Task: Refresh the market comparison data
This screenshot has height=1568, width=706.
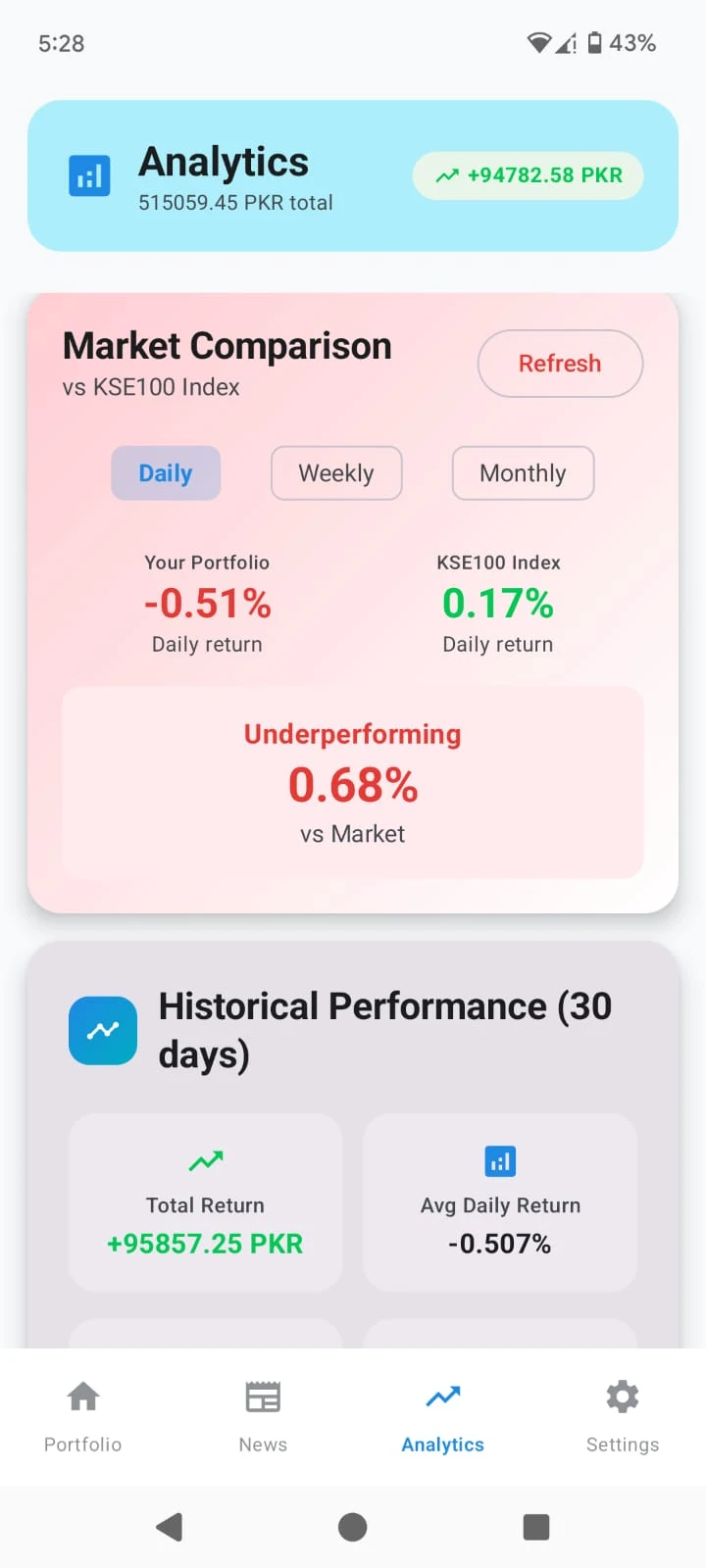Action: pyautogui.click(x=560, y=364)
